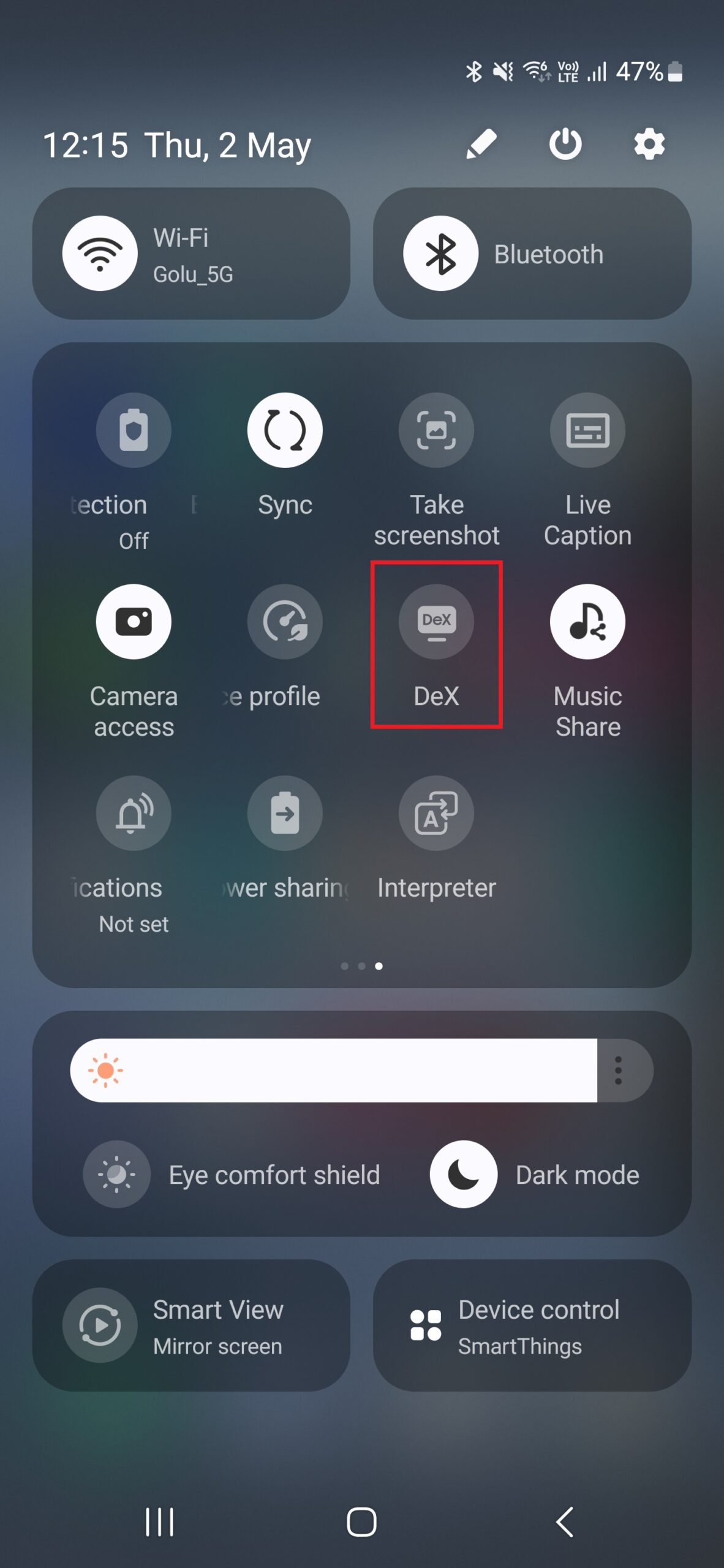Screen dimensions: 724x1568
Task: Enable Eye comfort shield
Action: click(x=116, y=1175)
